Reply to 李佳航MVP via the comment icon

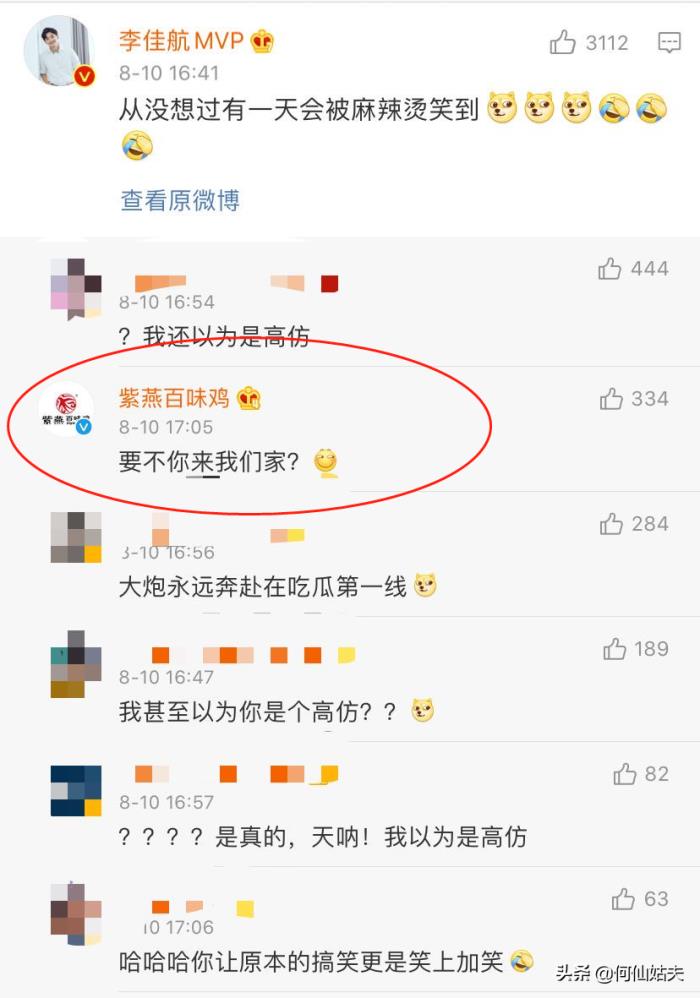[669, 42]
